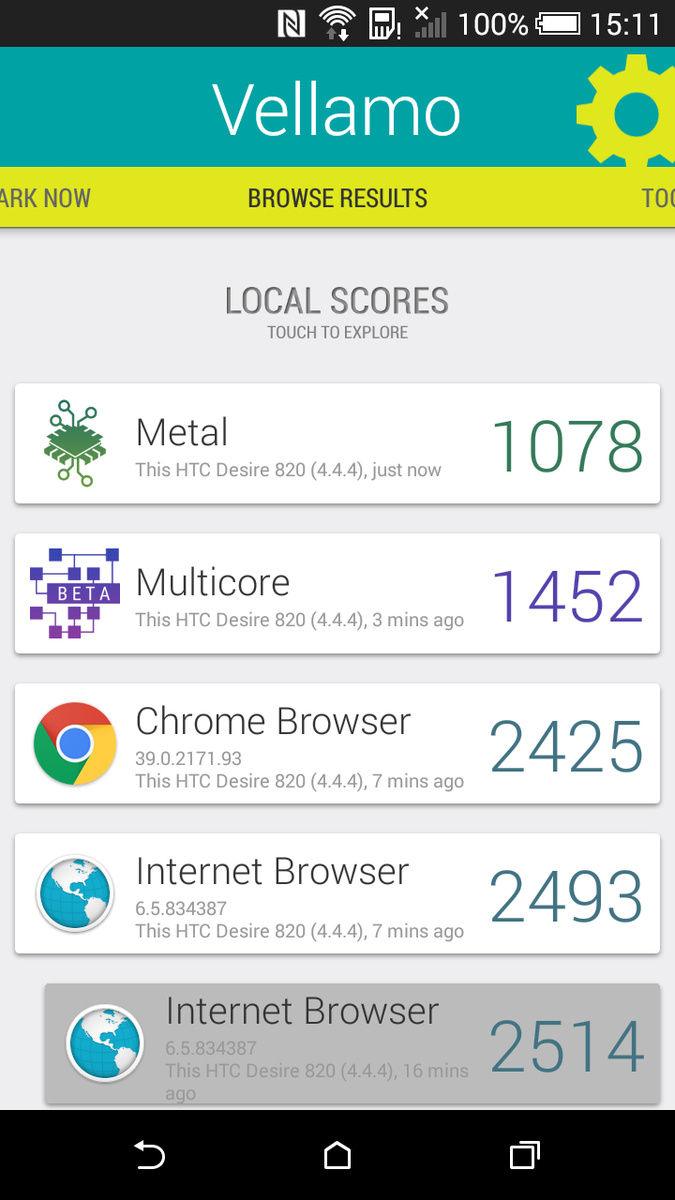This screenshot has width=675, height=1200.
Task: Open the Internet Browser score 2493
Action: pyautogui.click(x=337, y=893)
